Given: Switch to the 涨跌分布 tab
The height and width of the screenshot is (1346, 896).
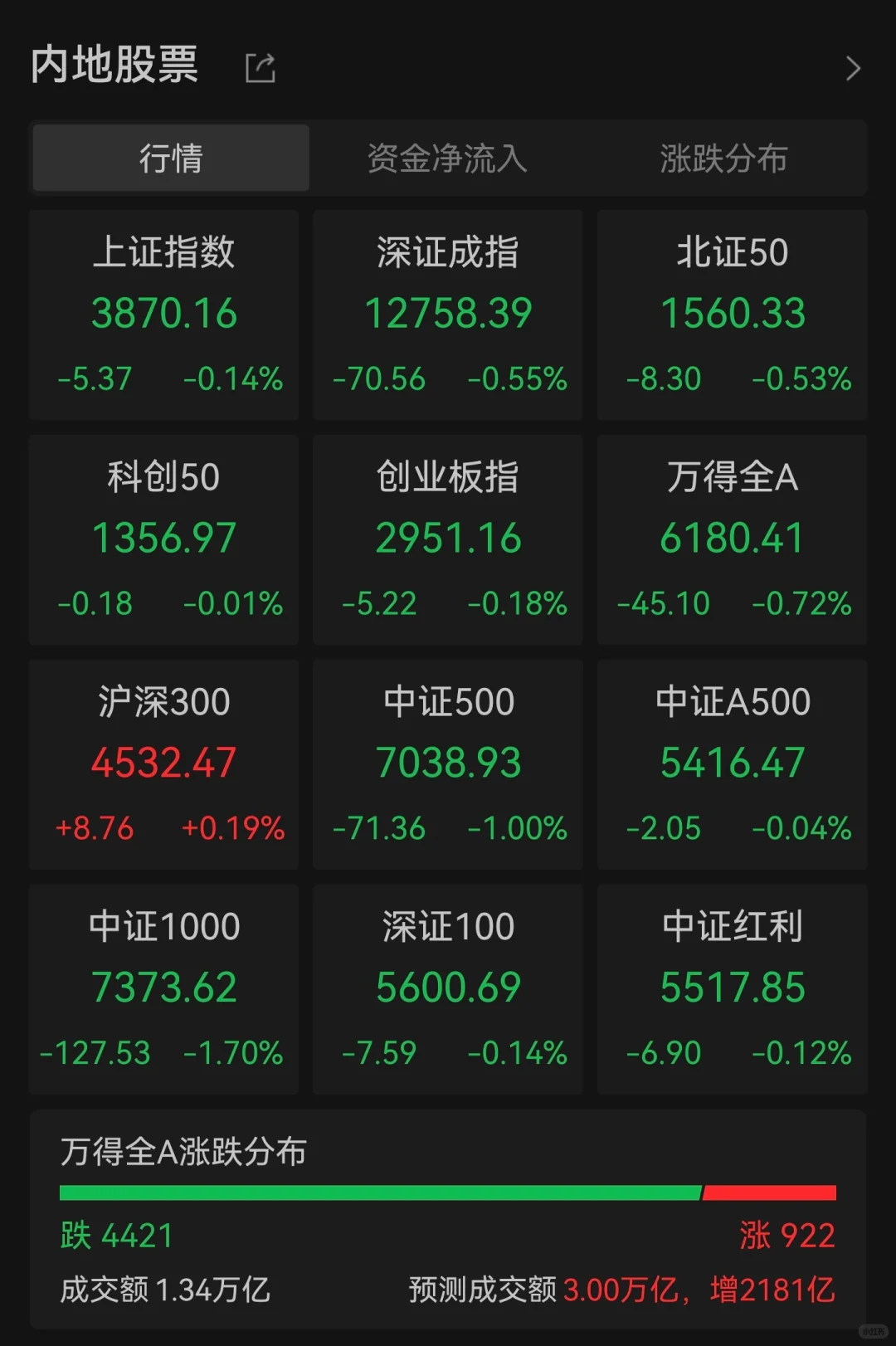Looking at the screenshot, I should (x=723, y=158).
